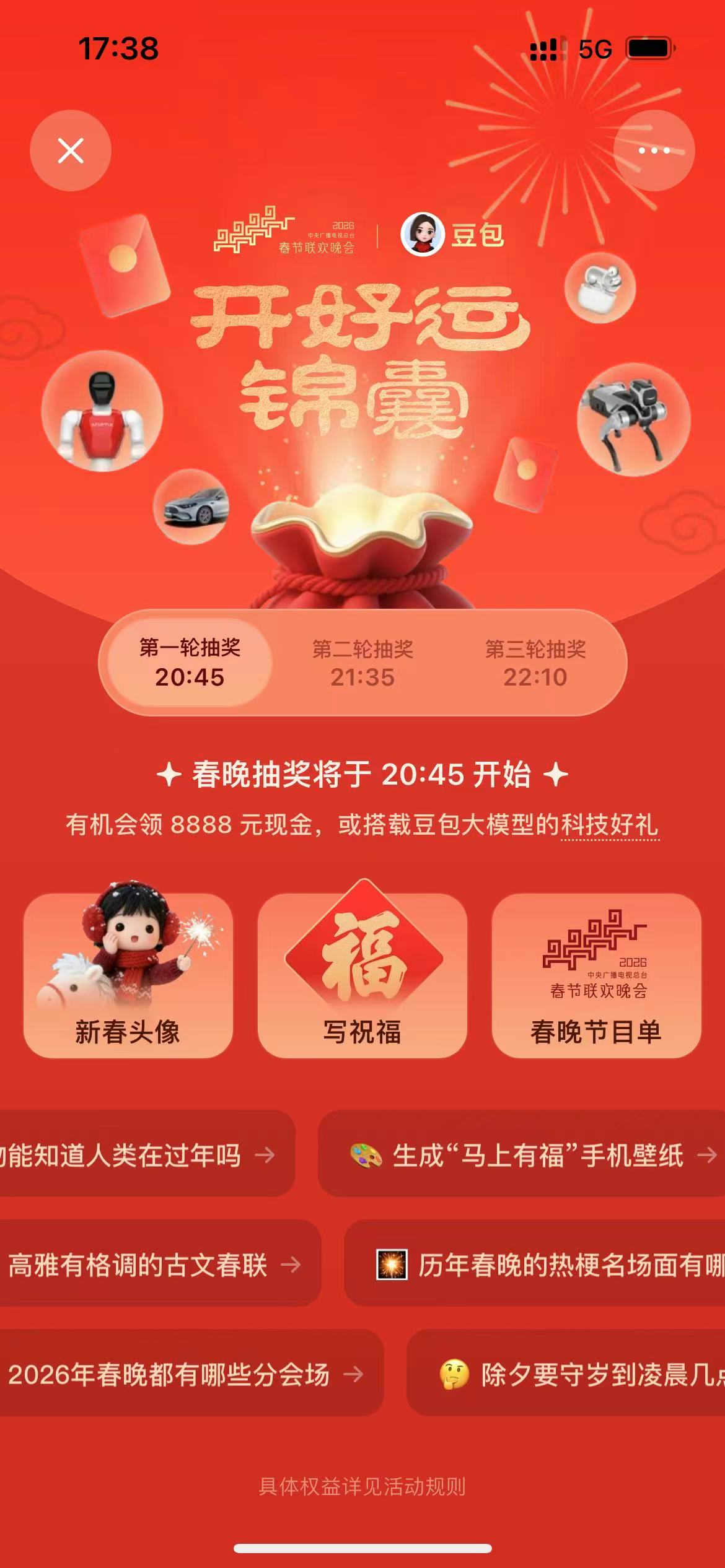Open the 写祝福 card
725x1568 pixels.
(362, 975)
